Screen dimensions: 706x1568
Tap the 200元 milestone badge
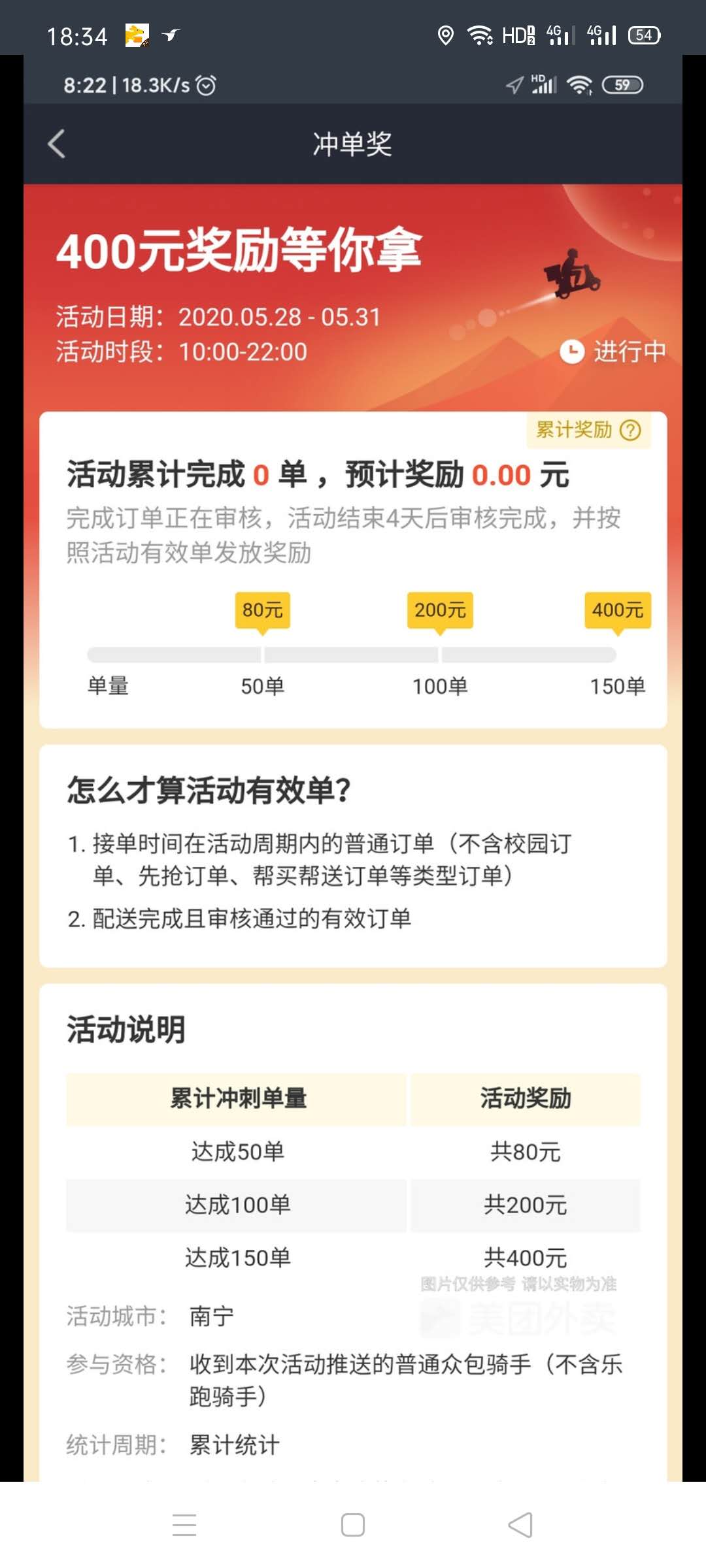[x=441, y=610]
